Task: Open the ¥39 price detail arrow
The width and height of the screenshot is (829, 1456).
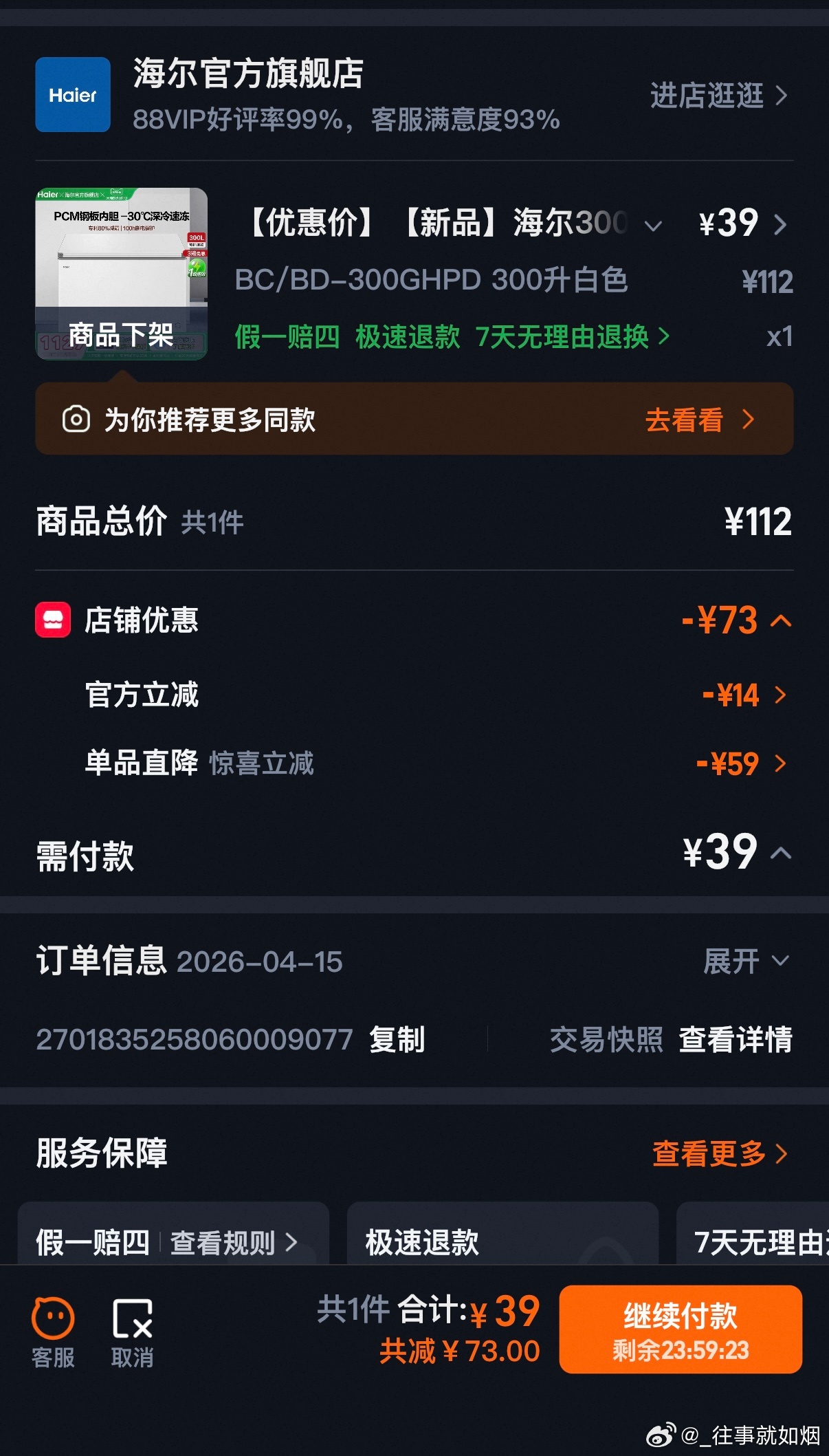Action: 780,224
